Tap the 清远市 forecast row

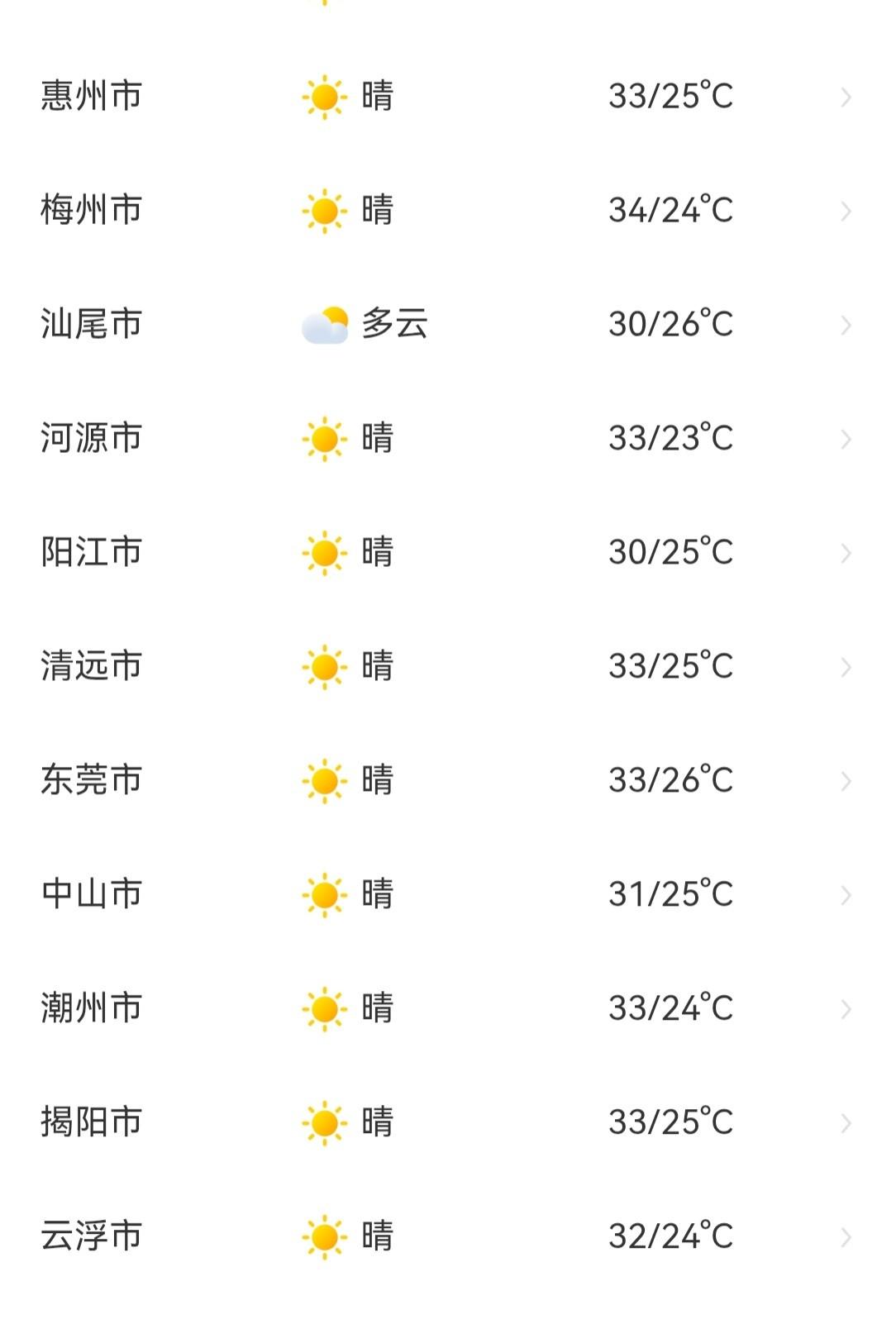[x=448, y=667]
